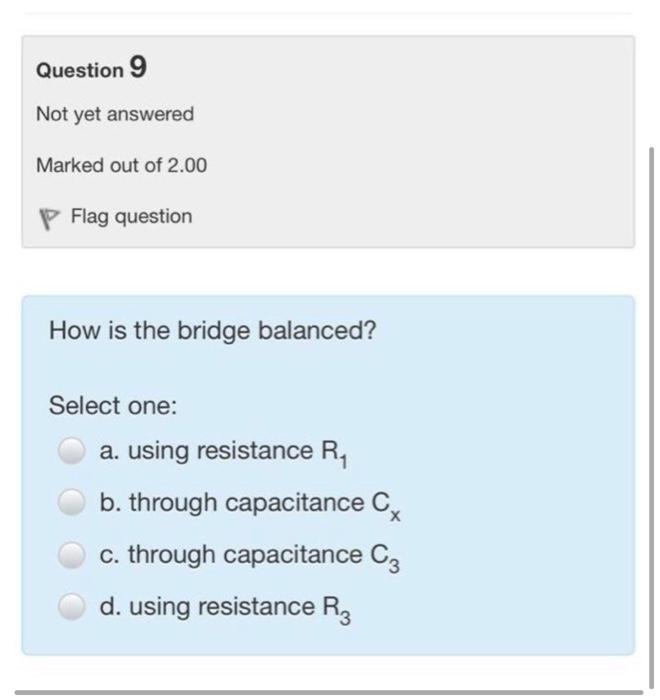Mark option d, using resistance R3
The width and height of the screenshot is (660, 700).
71,607
